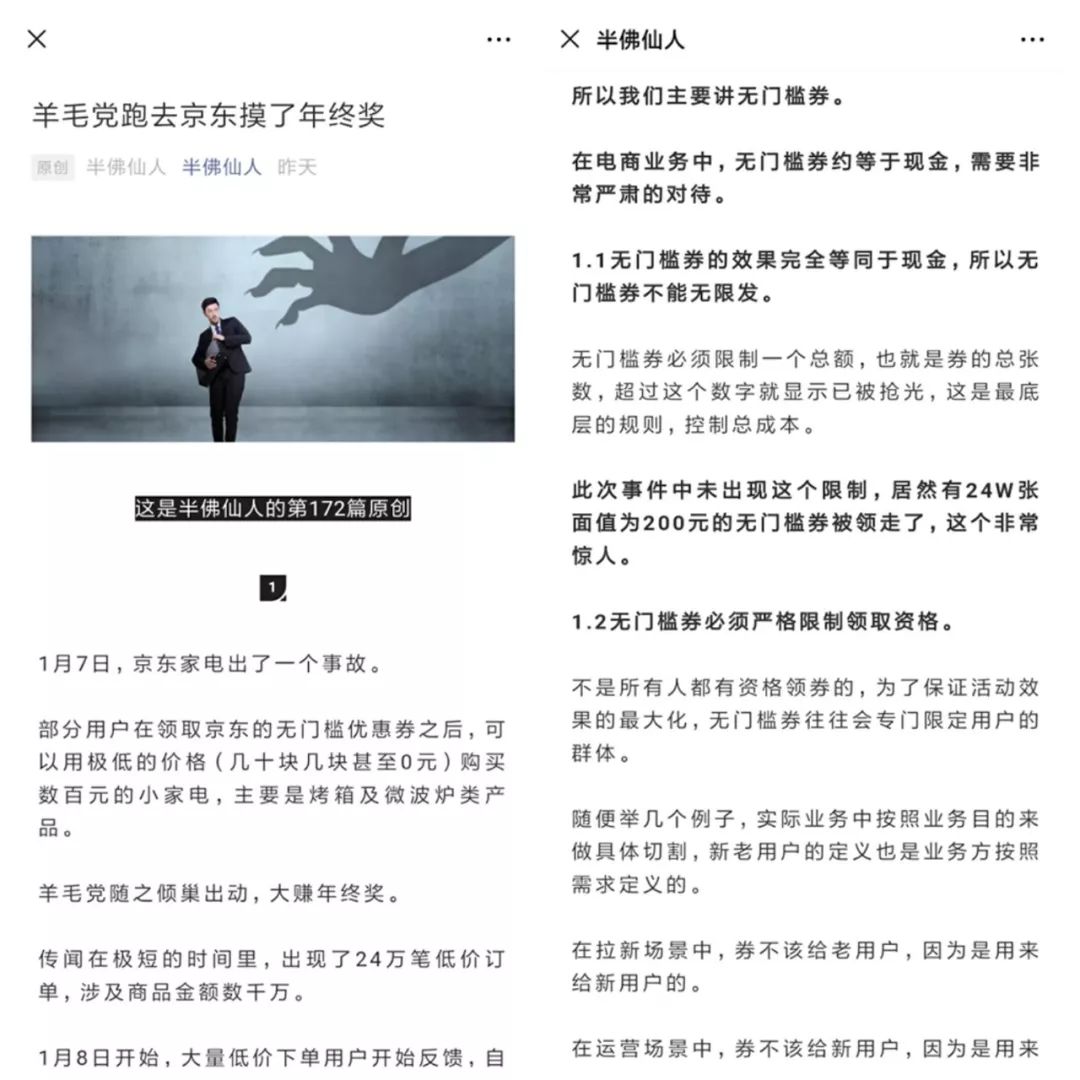Open the blue 半佛仙人 account link
1080x1080 pixels.
221,167
